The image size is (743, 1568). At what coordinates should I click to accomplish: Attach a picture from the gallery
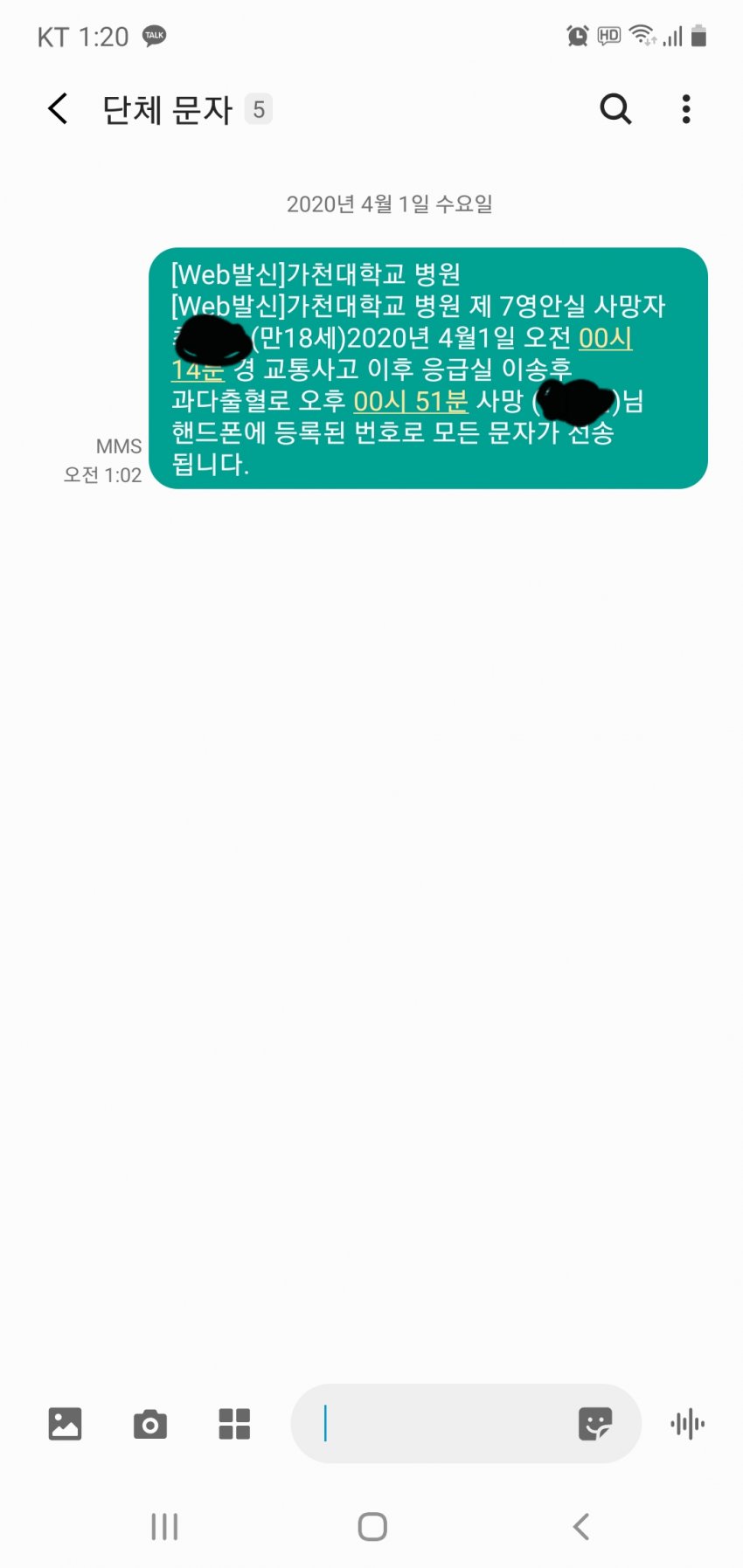tap(65, 1424)
